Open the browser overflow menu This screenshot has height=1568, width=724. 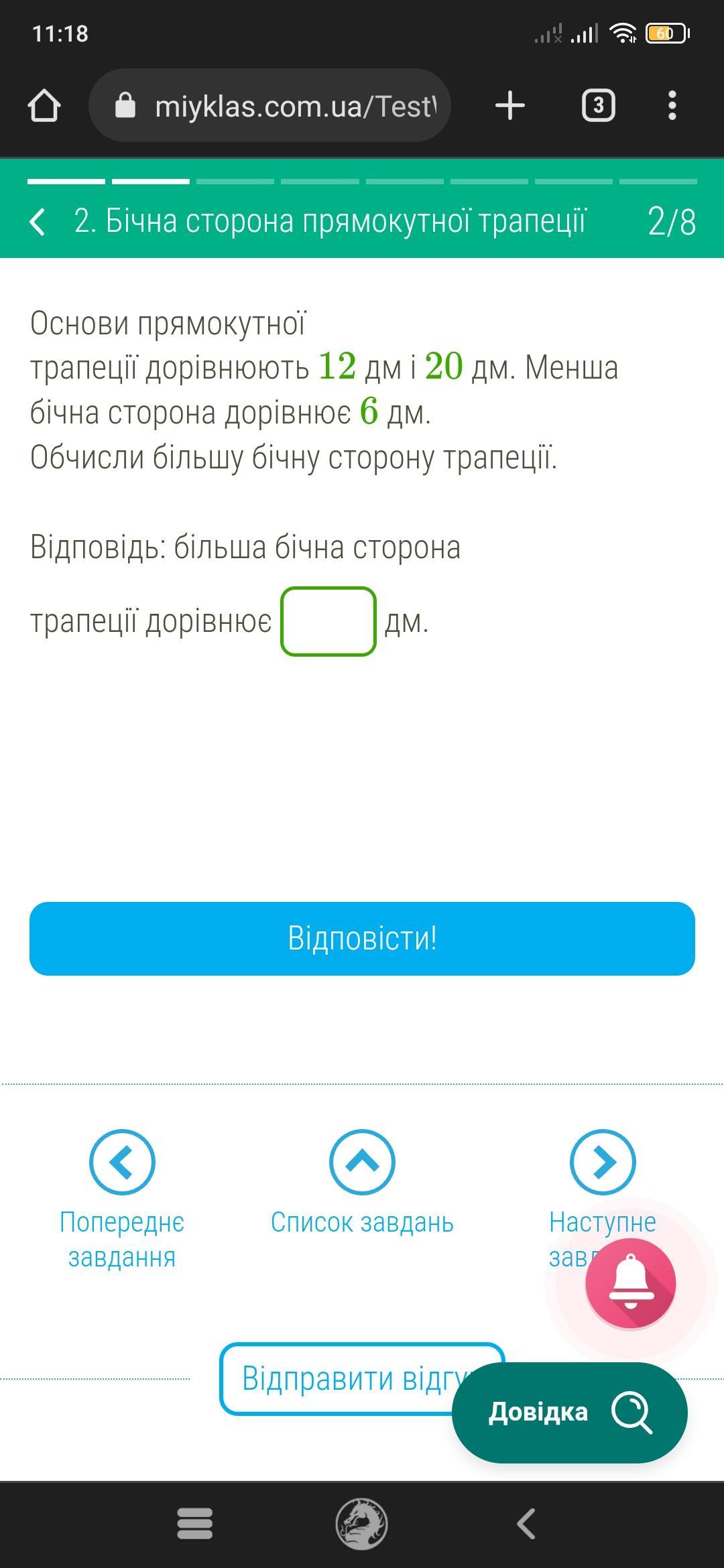[x=672, y=106]
